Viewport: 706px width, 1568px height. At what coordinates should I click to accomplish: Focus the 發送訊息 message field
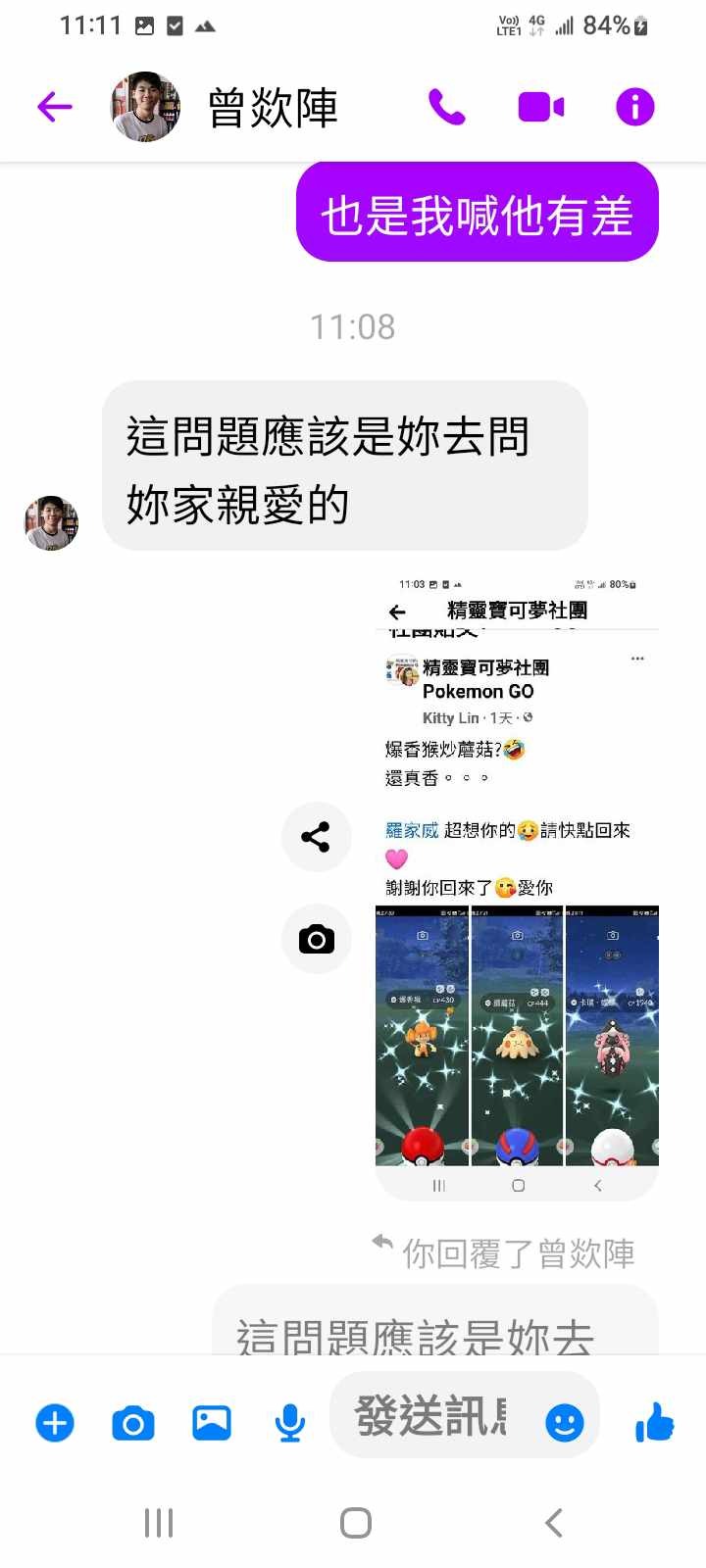(x=431, y=1416)
